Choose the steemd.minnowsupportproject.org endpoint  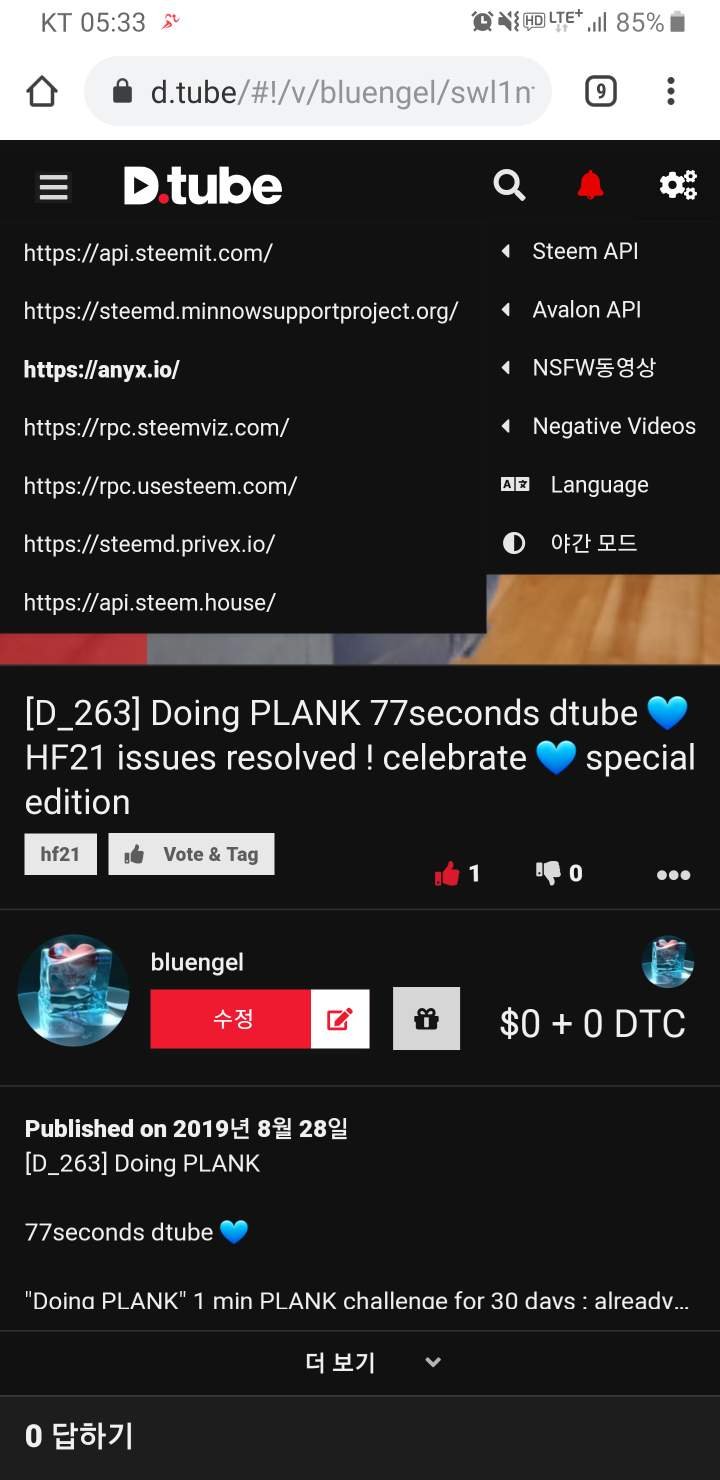tap(241, 311)
